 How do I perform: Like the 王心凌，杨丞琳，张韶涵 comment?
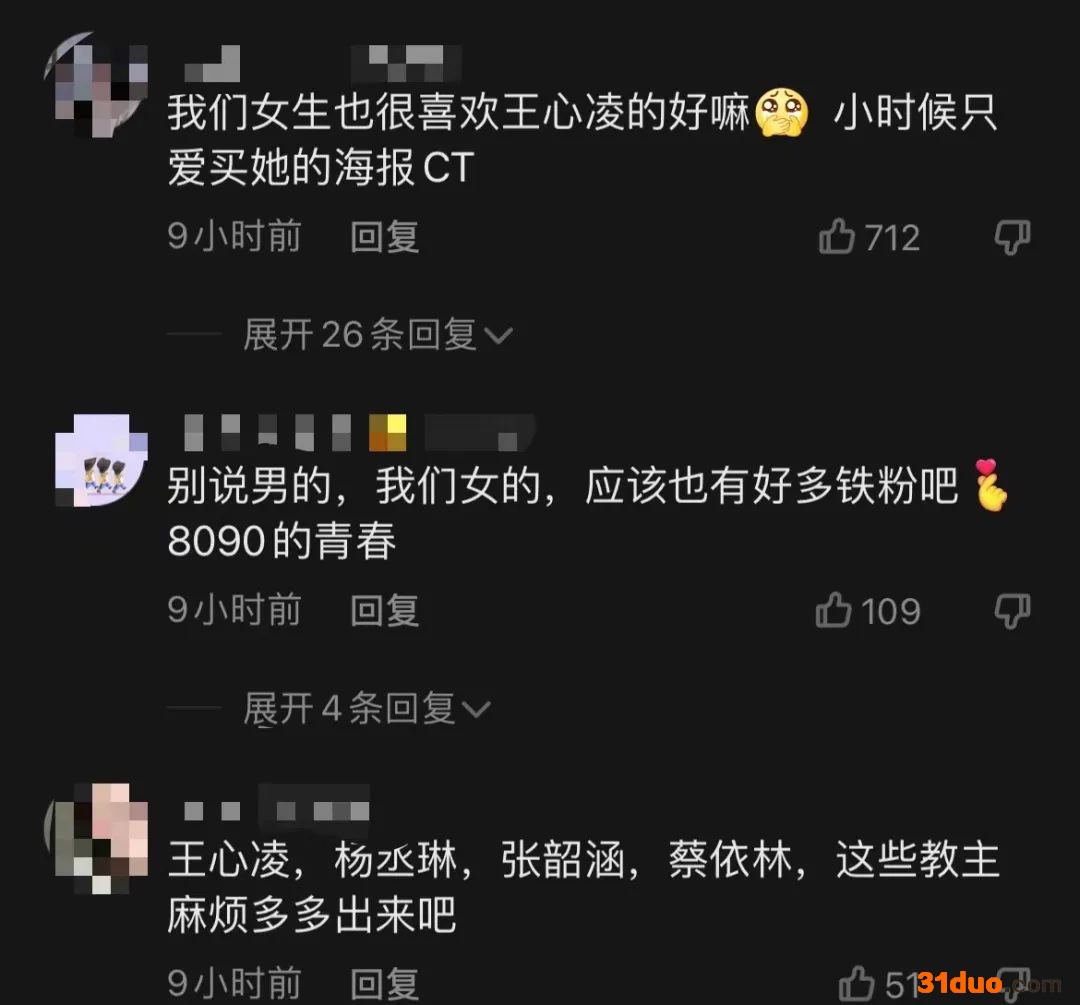point(858,983)
